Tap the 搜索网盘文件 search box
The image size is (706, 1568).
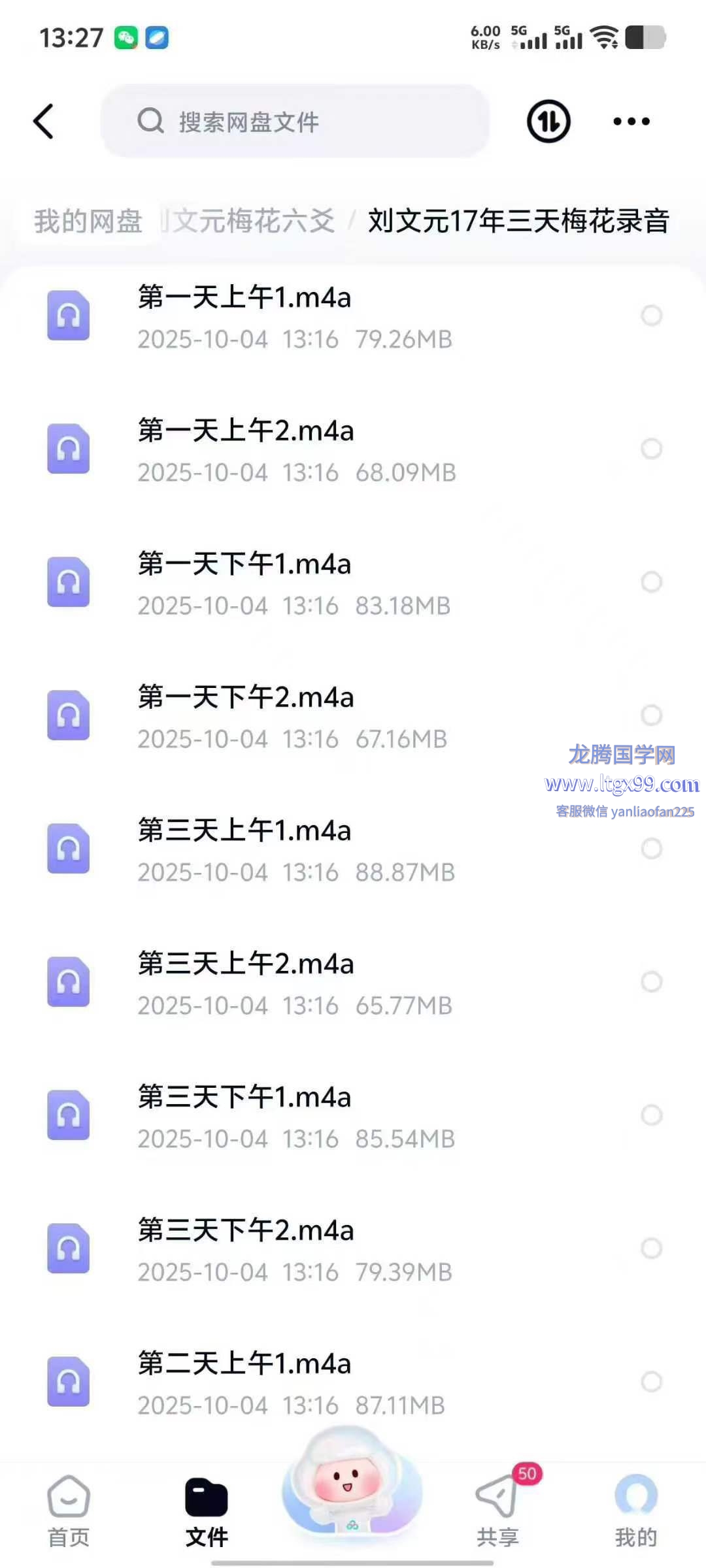coord(294,122)
